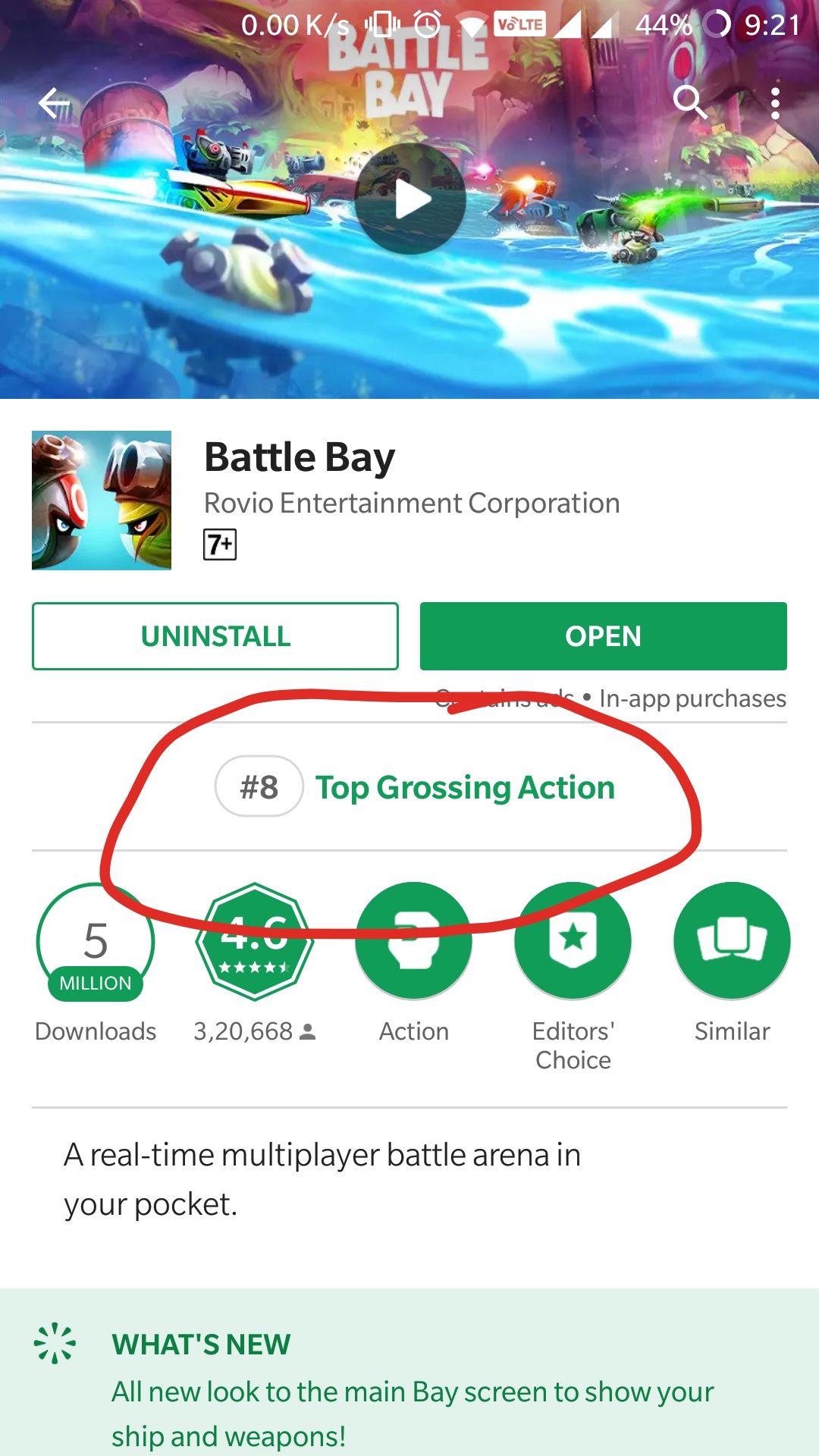Go back using the arrow icon
The height and width of the screenshot is (1456, 819).
[54, 103]
